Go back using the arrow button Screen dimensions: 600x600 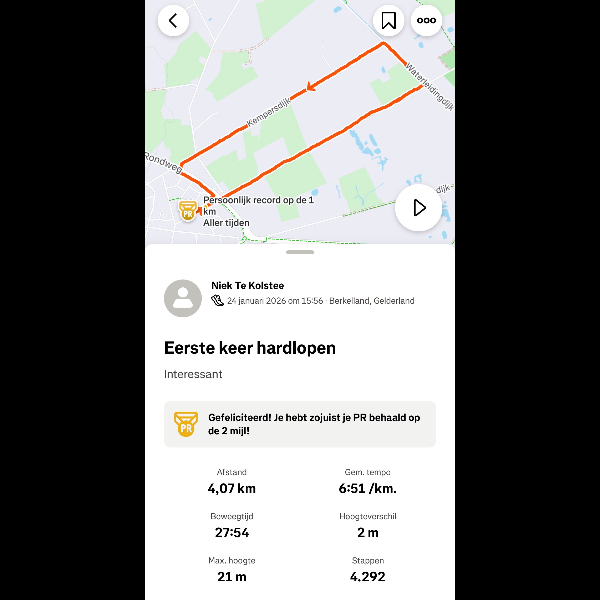pos(174,20)
